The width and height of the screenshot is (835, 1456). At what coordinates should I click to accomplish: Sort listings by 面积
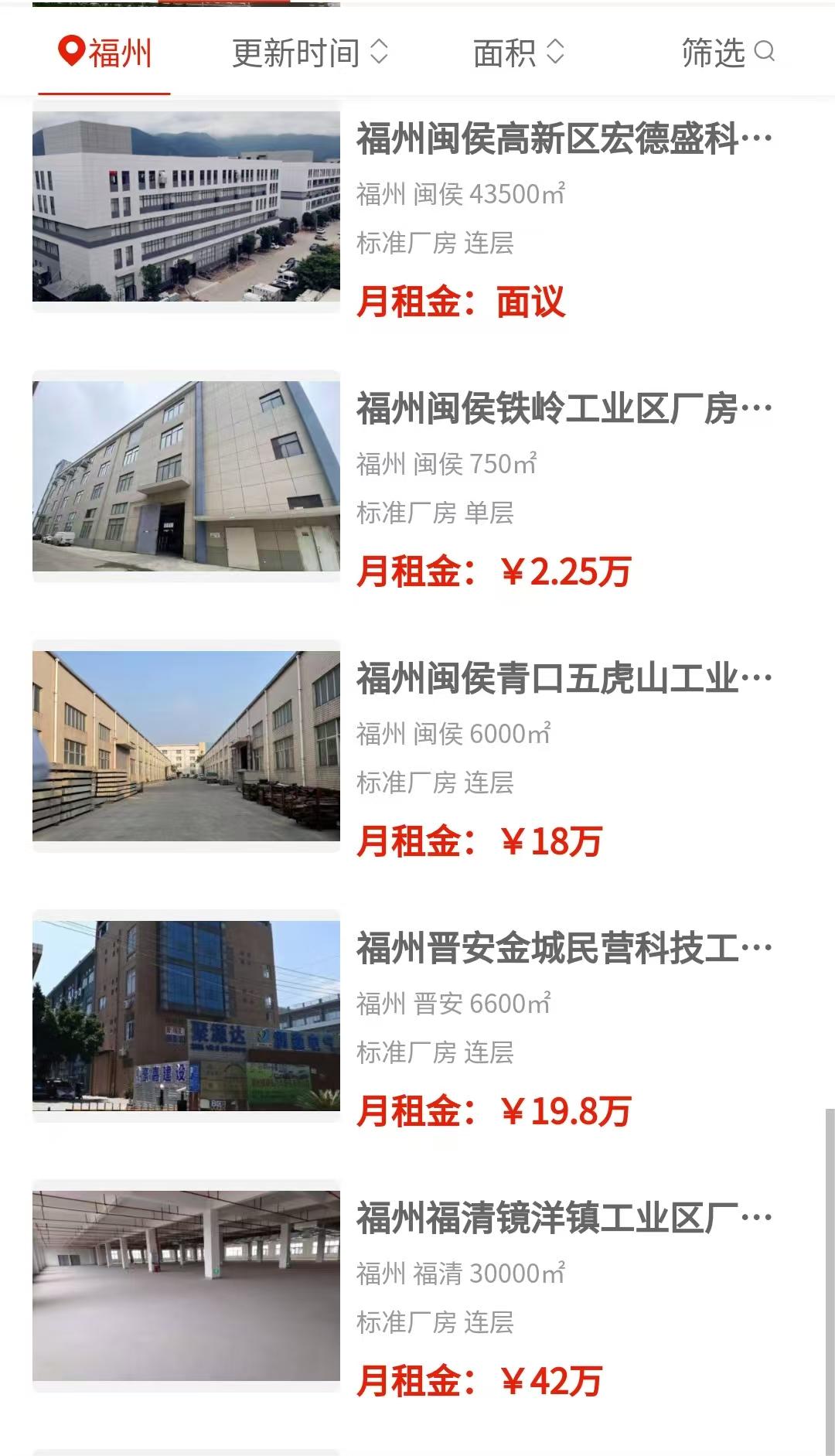pyautogui.click(x=519, y=53)
